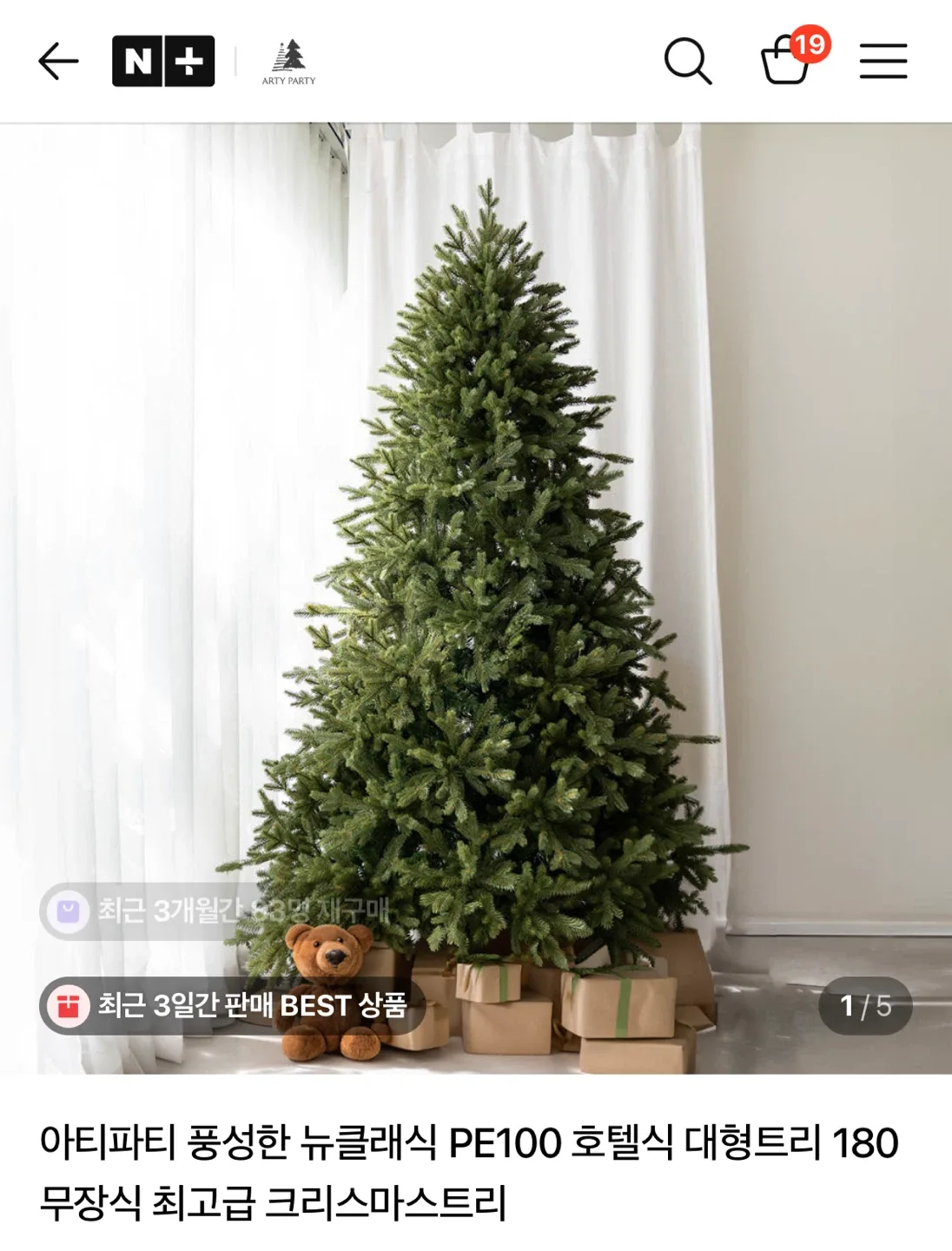Visit the Arty Party brand store
The height and width of the screenshot is (1251, 952).
tap(289, 63)
